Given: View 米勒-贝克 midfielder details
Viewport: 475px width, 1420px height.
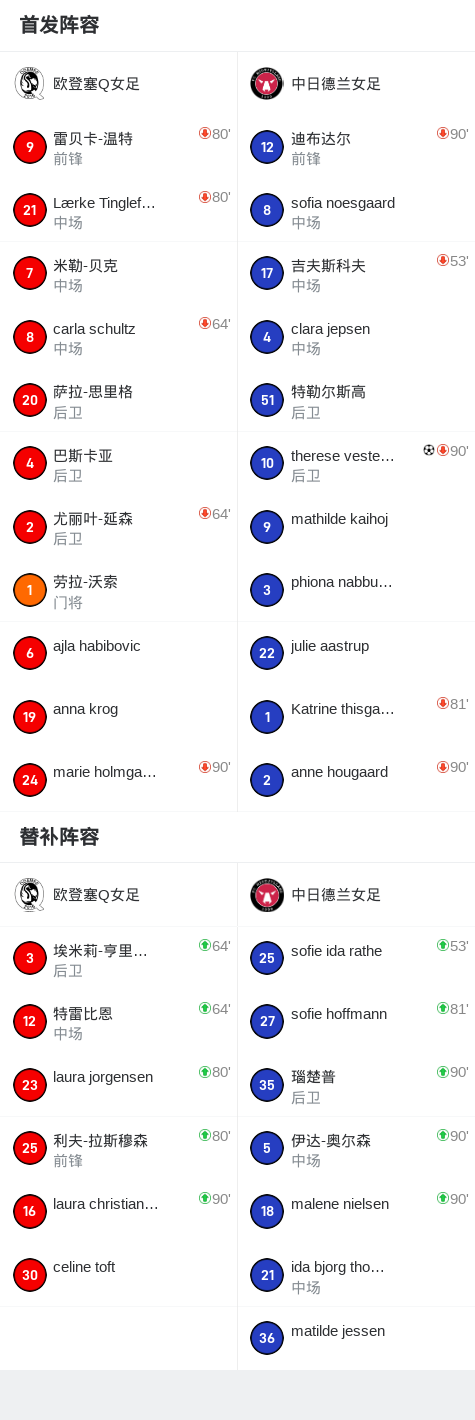Looking at the screenshot, I should pos(118,274).
